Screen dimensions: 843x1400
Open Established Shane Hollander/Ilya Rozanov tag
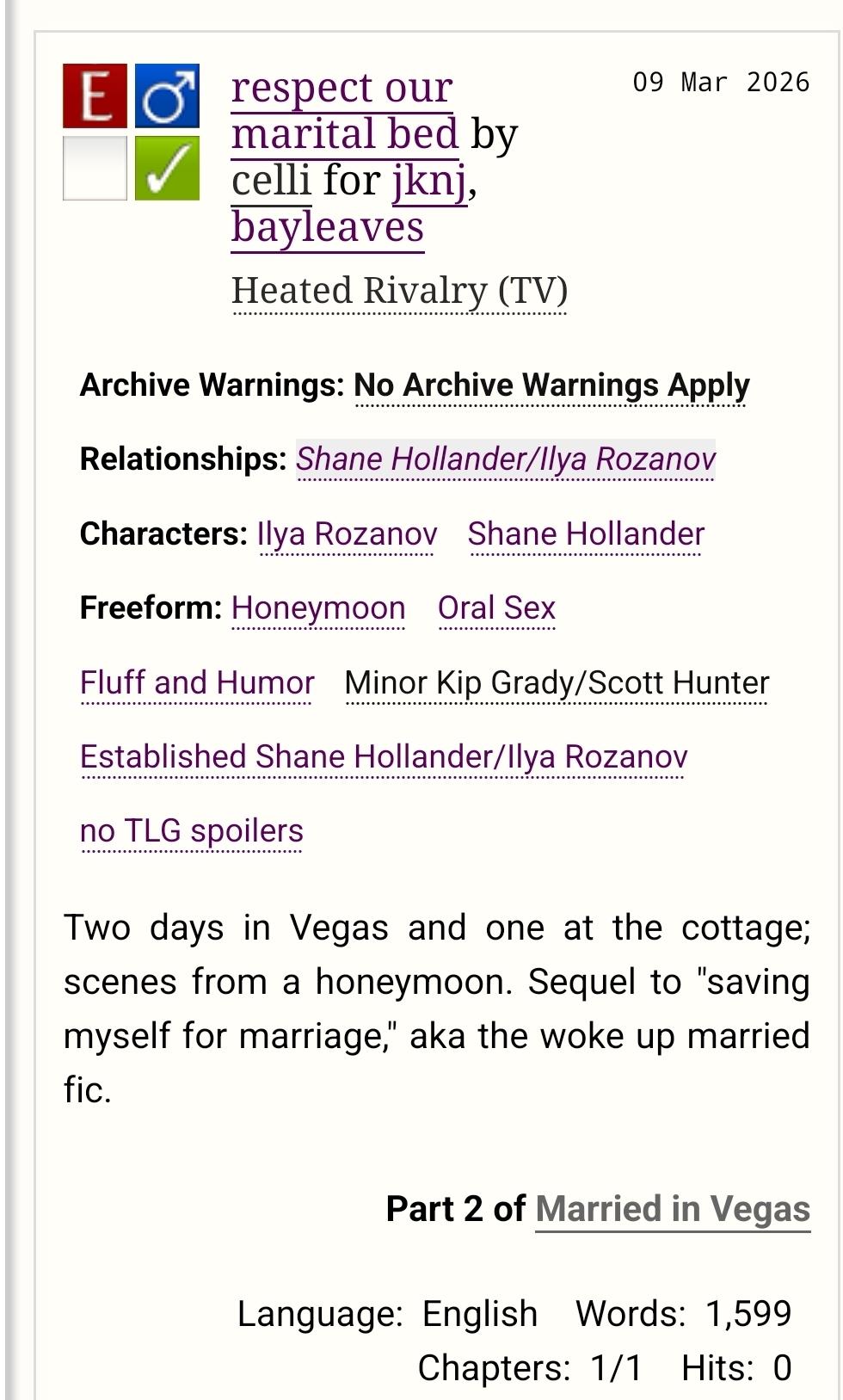[384, 757]
